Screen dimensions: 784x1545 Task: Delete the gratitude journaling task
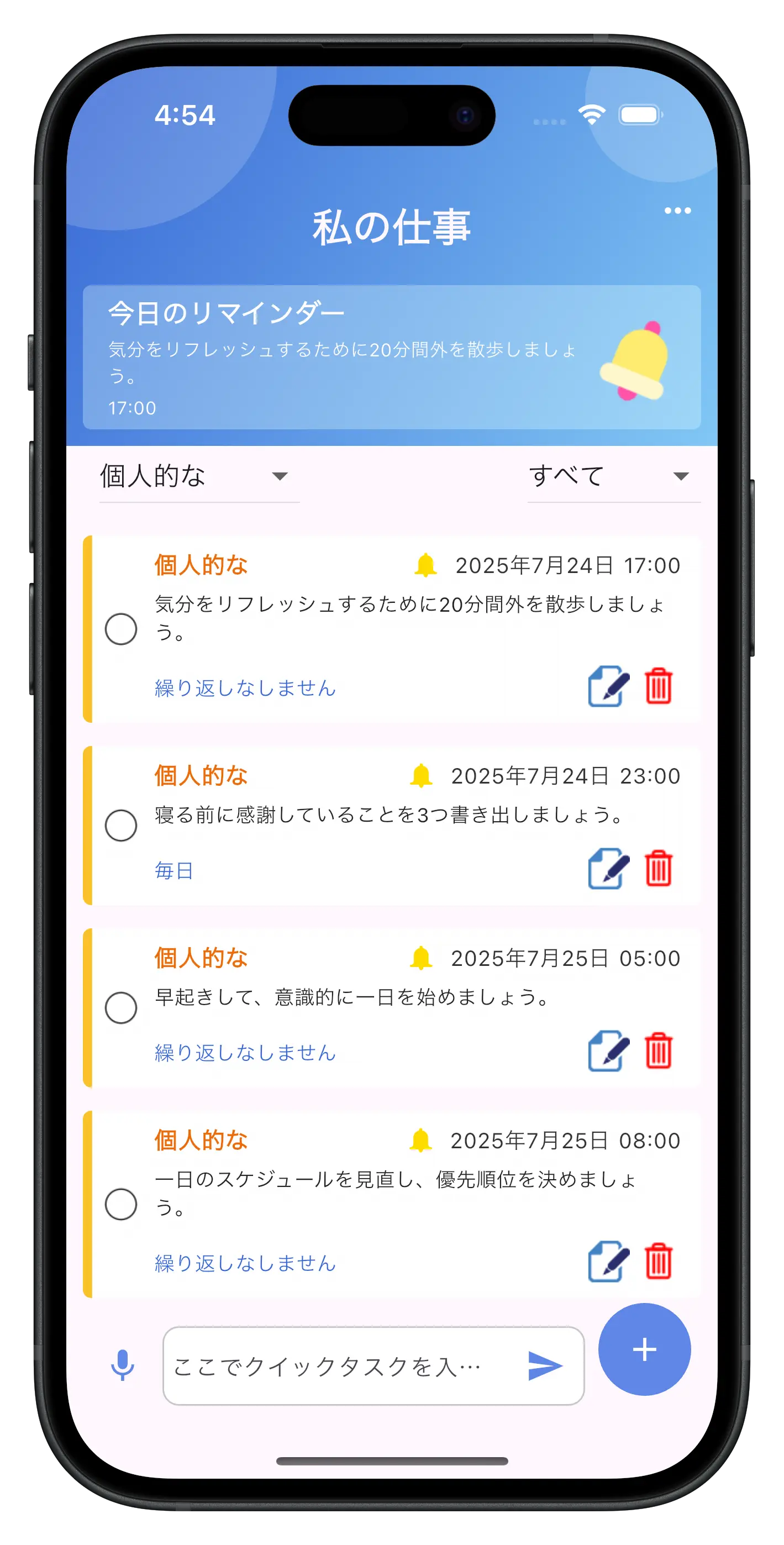point(659,868)
